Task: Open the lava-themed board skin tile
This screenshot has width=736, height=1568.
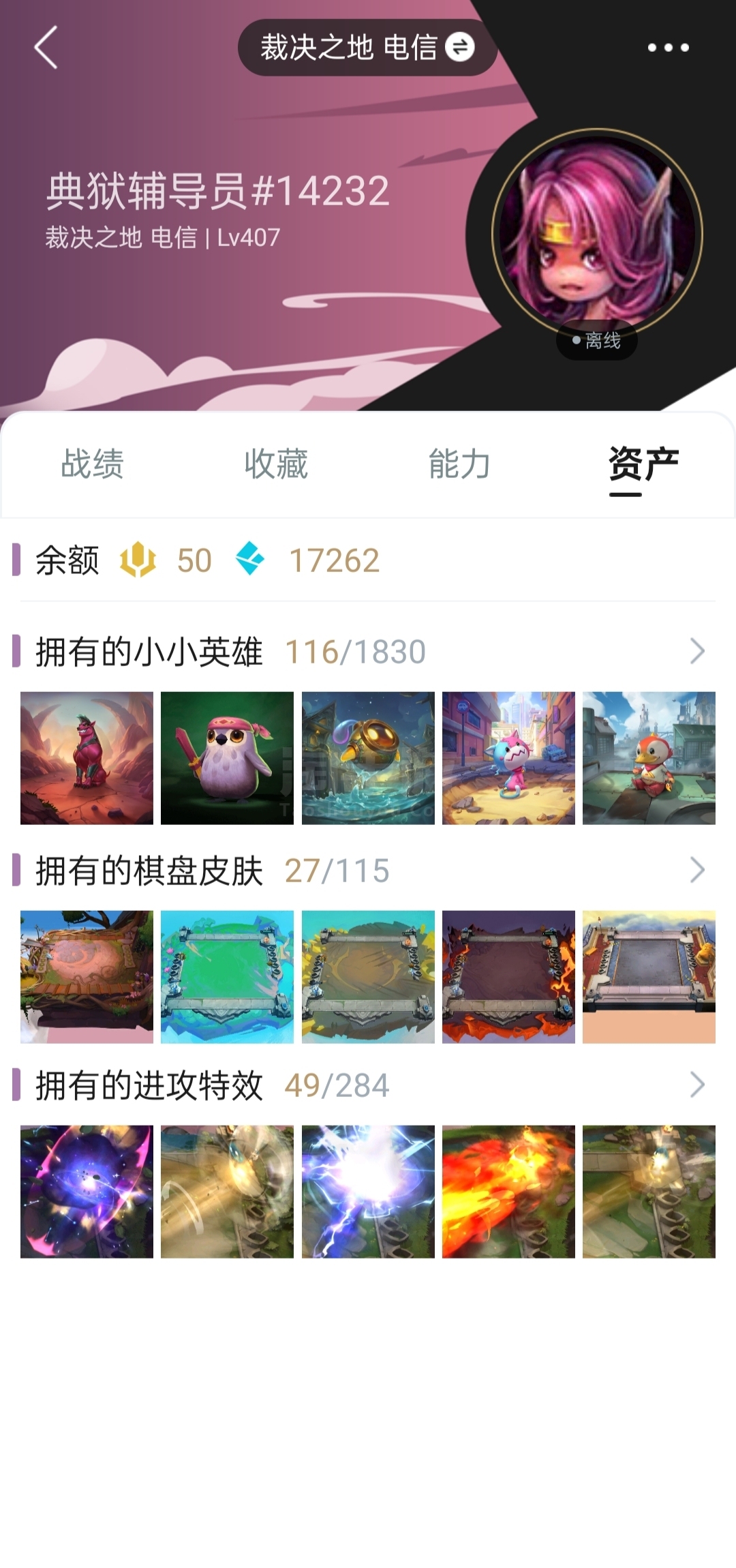Action: pos(508,977)
